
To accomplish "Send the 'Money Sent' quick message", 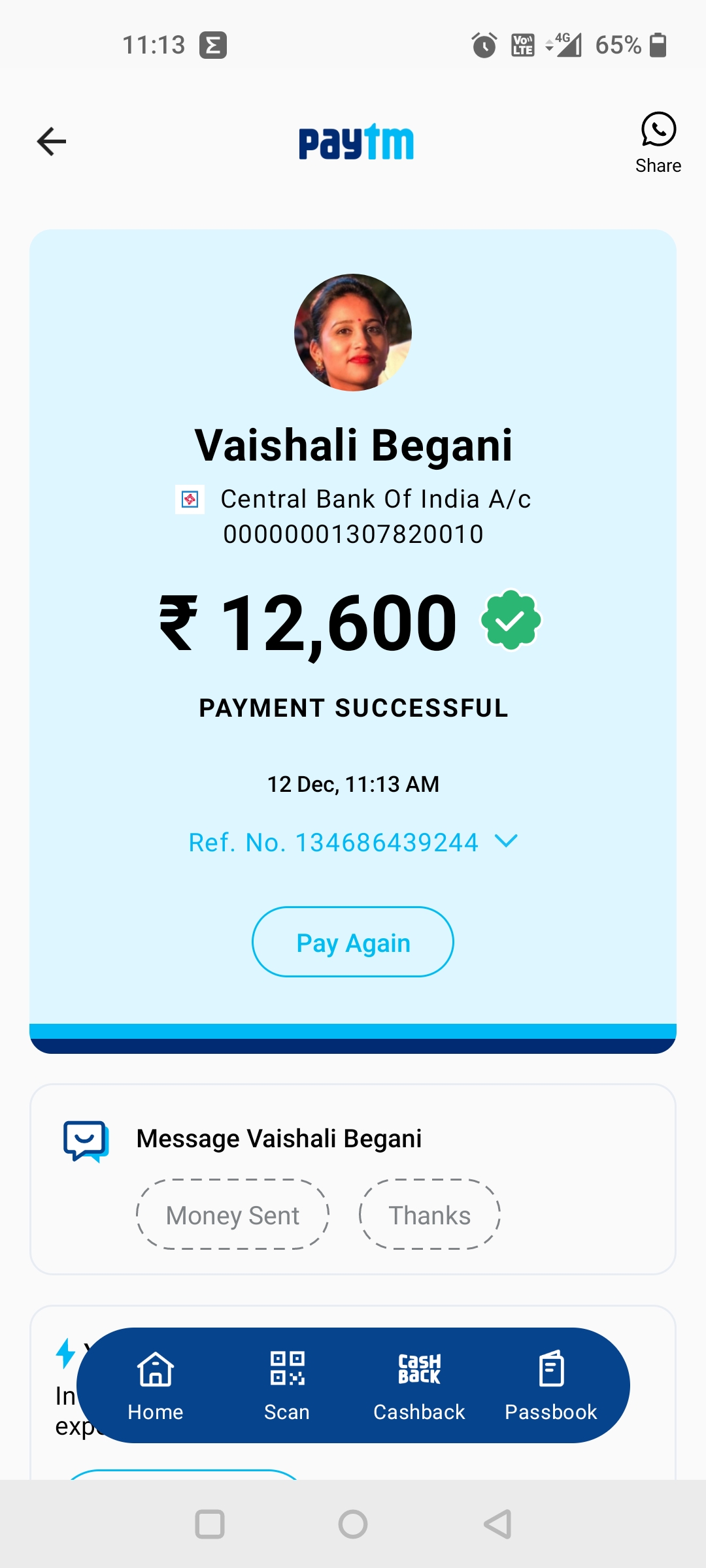I will pyautogui.click(x=233, y=1215).
